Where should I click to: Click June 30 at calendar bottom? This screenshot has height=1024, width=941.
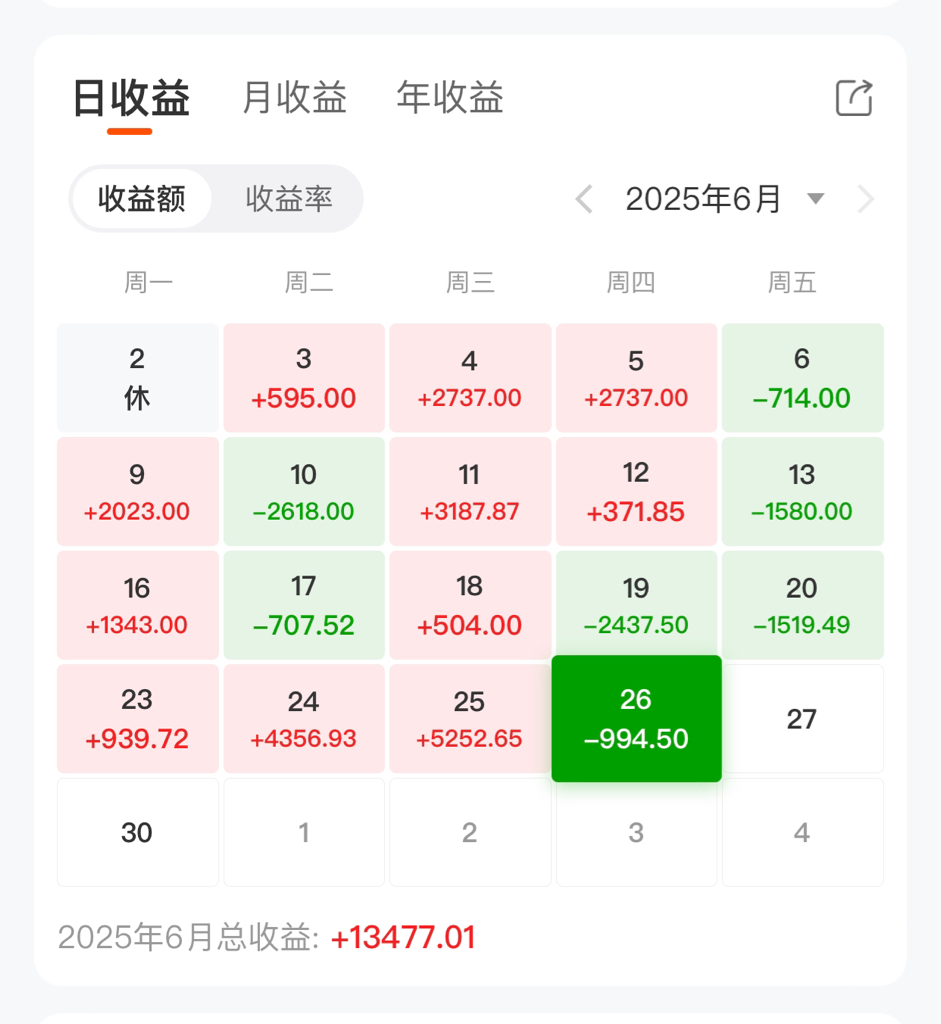137,832
